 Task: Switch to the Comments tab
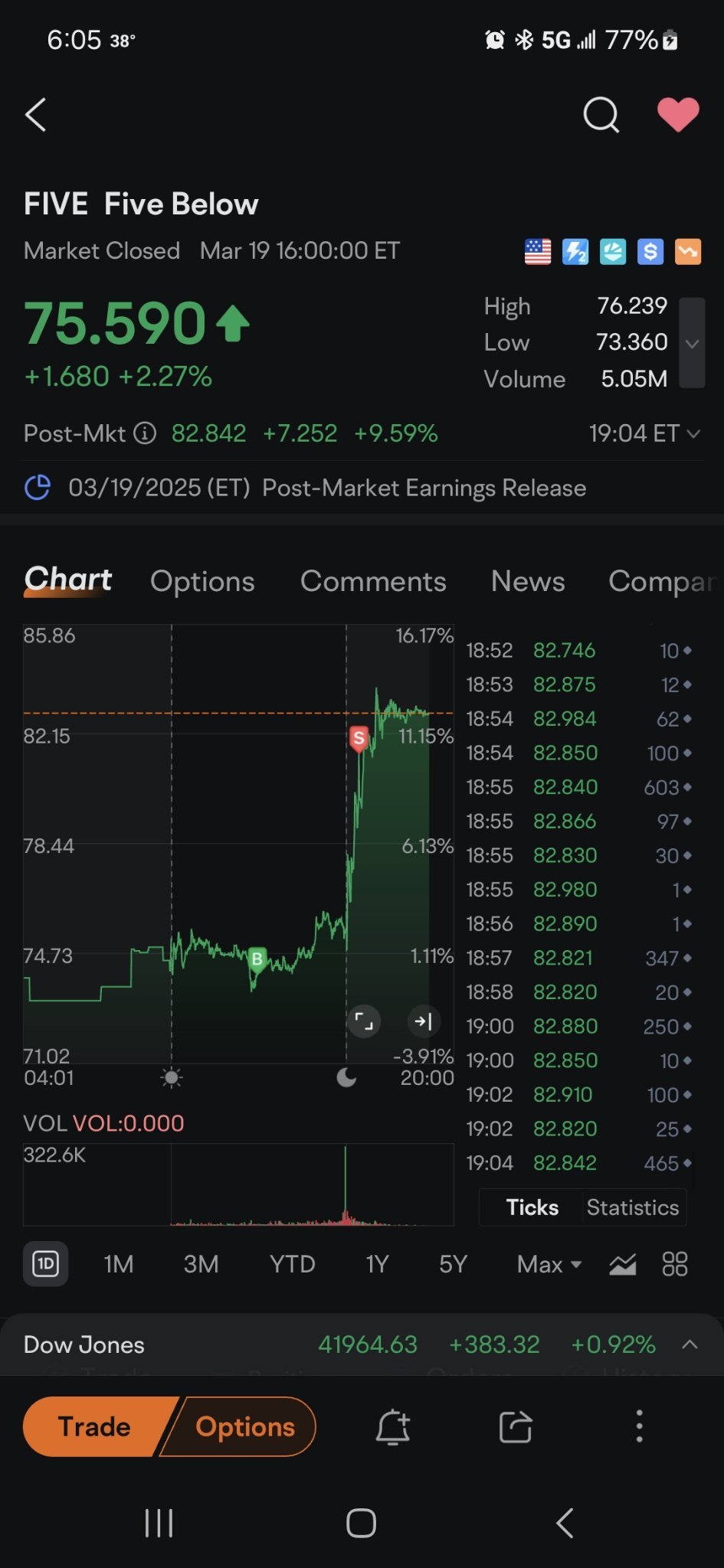(373, 581)
